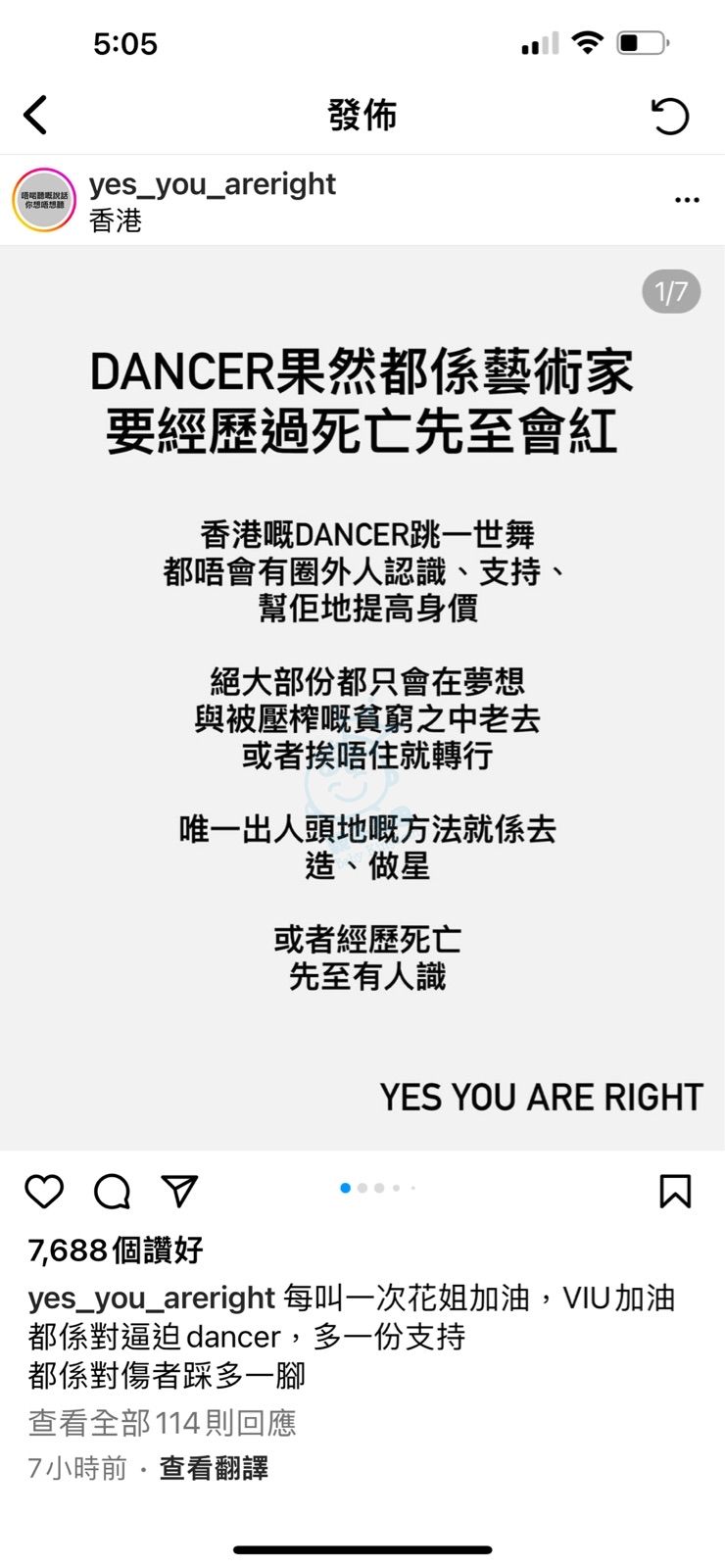
Task: Tap 查看翻譯 to translate the caption
Action: click(214, 1468)
